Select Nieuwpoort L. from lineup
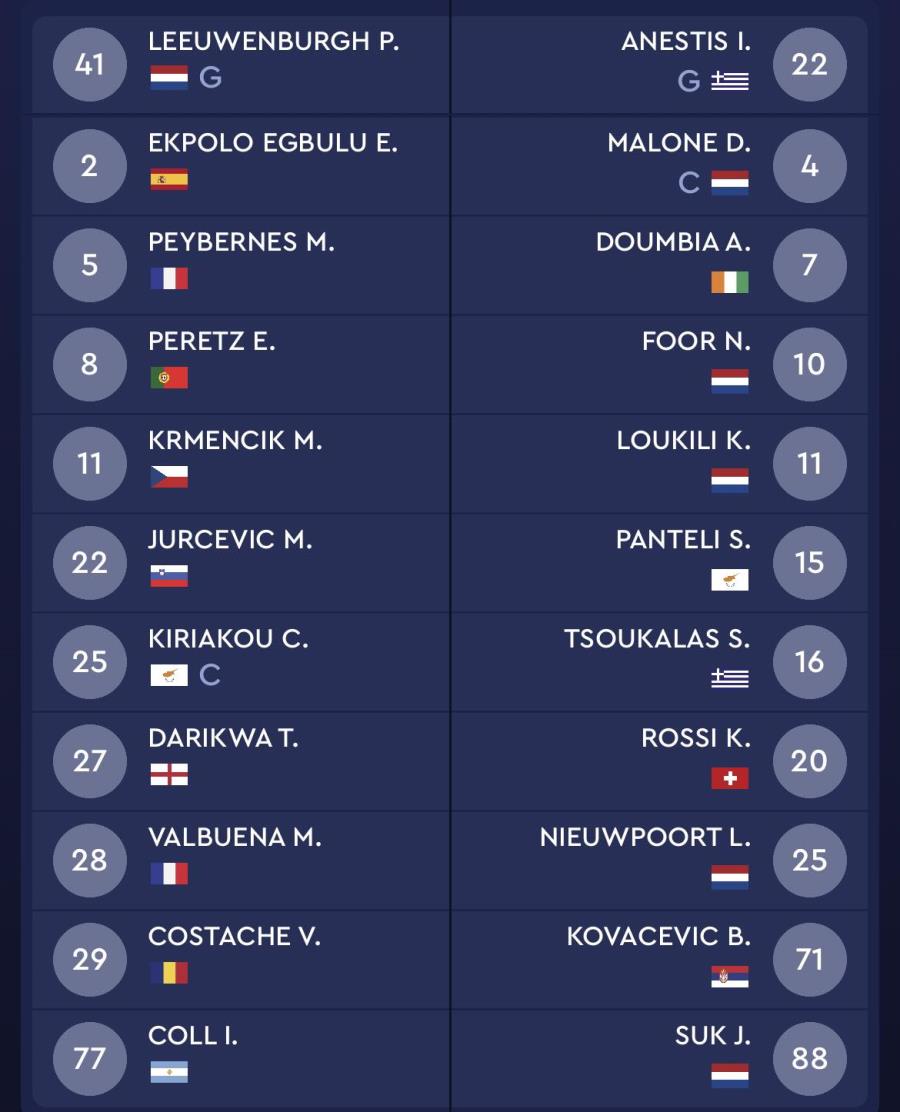900x1112 pixels. click(x=644, y=837)
